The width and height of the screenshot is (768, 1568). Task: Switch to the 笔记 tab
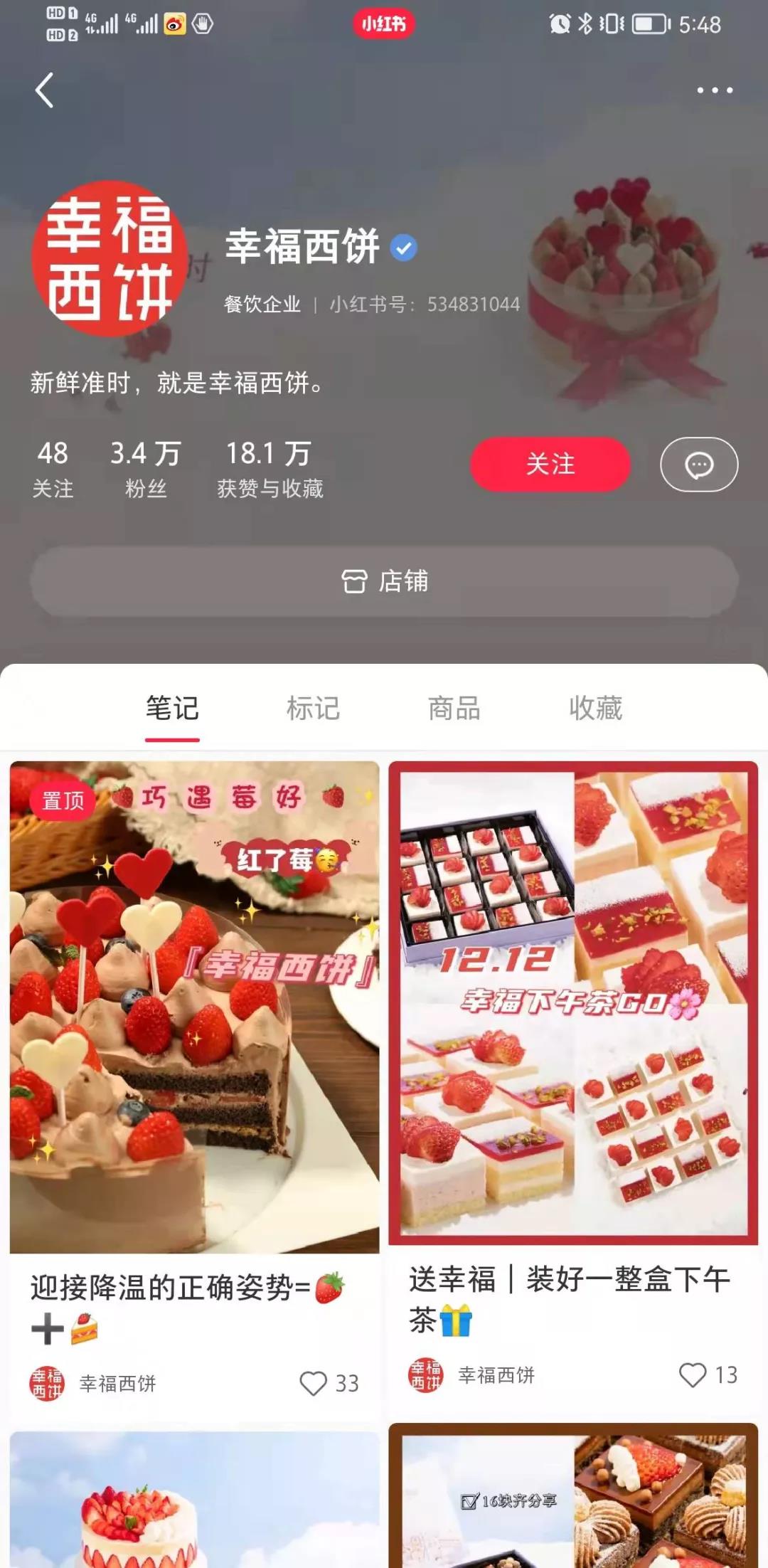(172, 709)
